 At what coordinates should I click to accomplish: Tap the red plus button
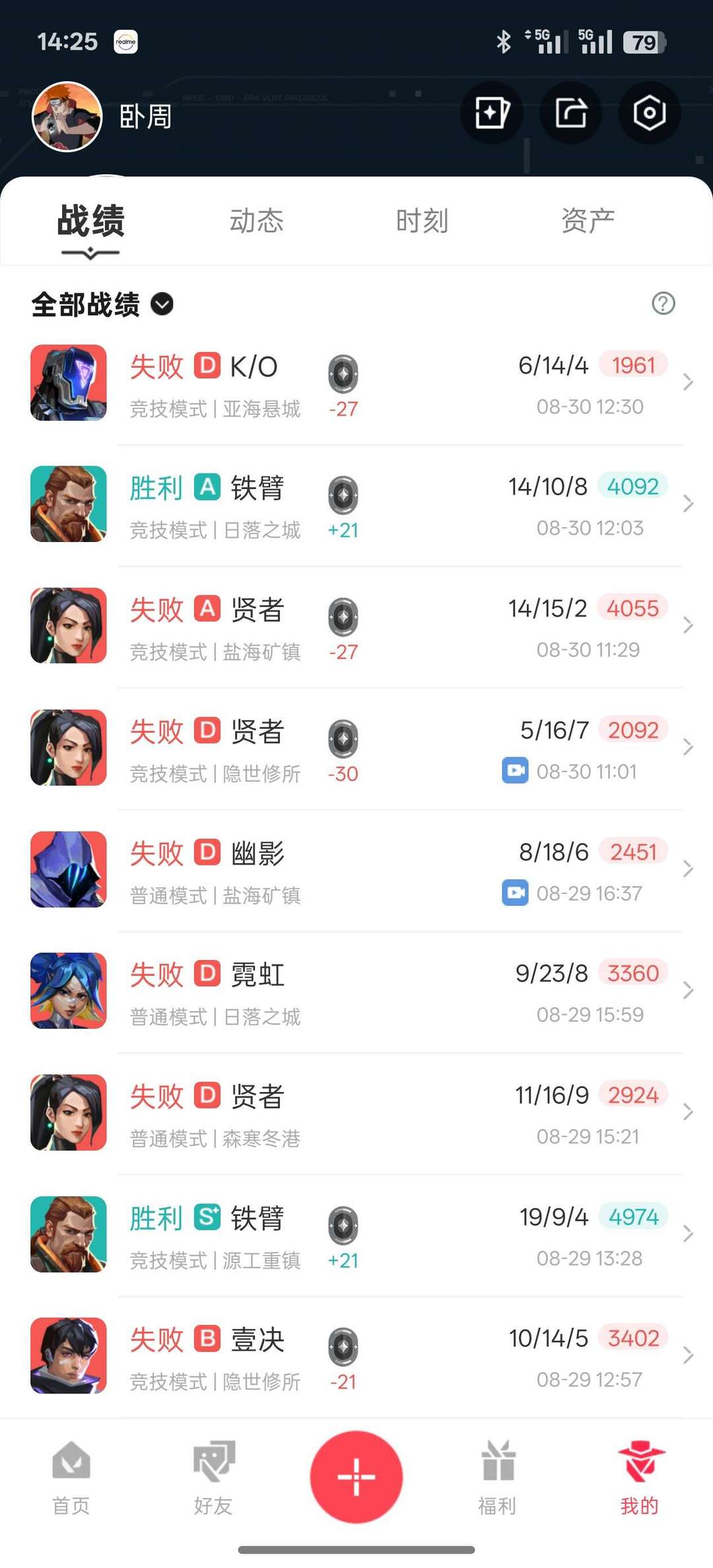(356, 1477)
